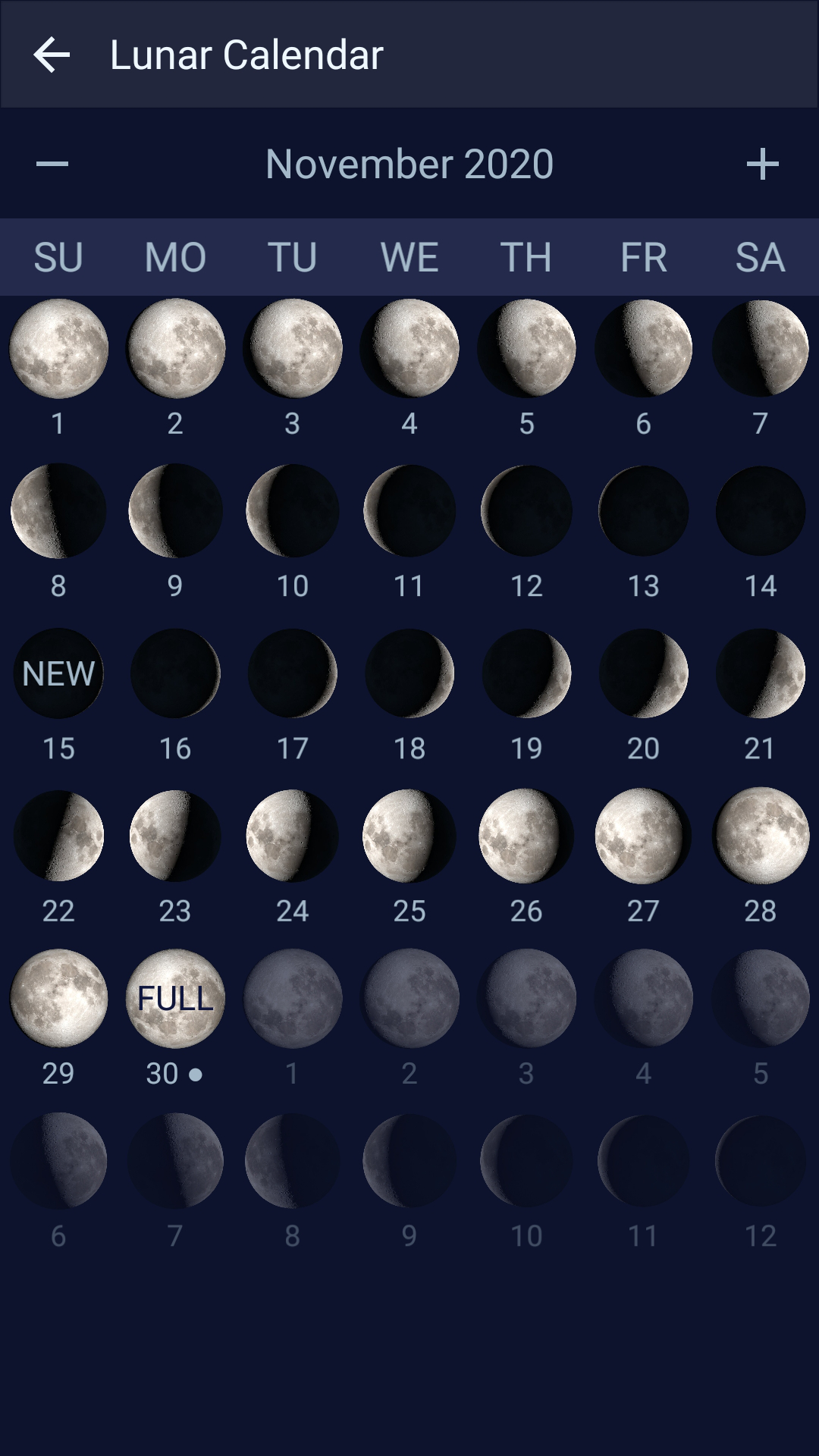Open the November 2020 month title
The height and width of the screenshot is (1456, 819).
pyautogui.click(x=409, y=163)
